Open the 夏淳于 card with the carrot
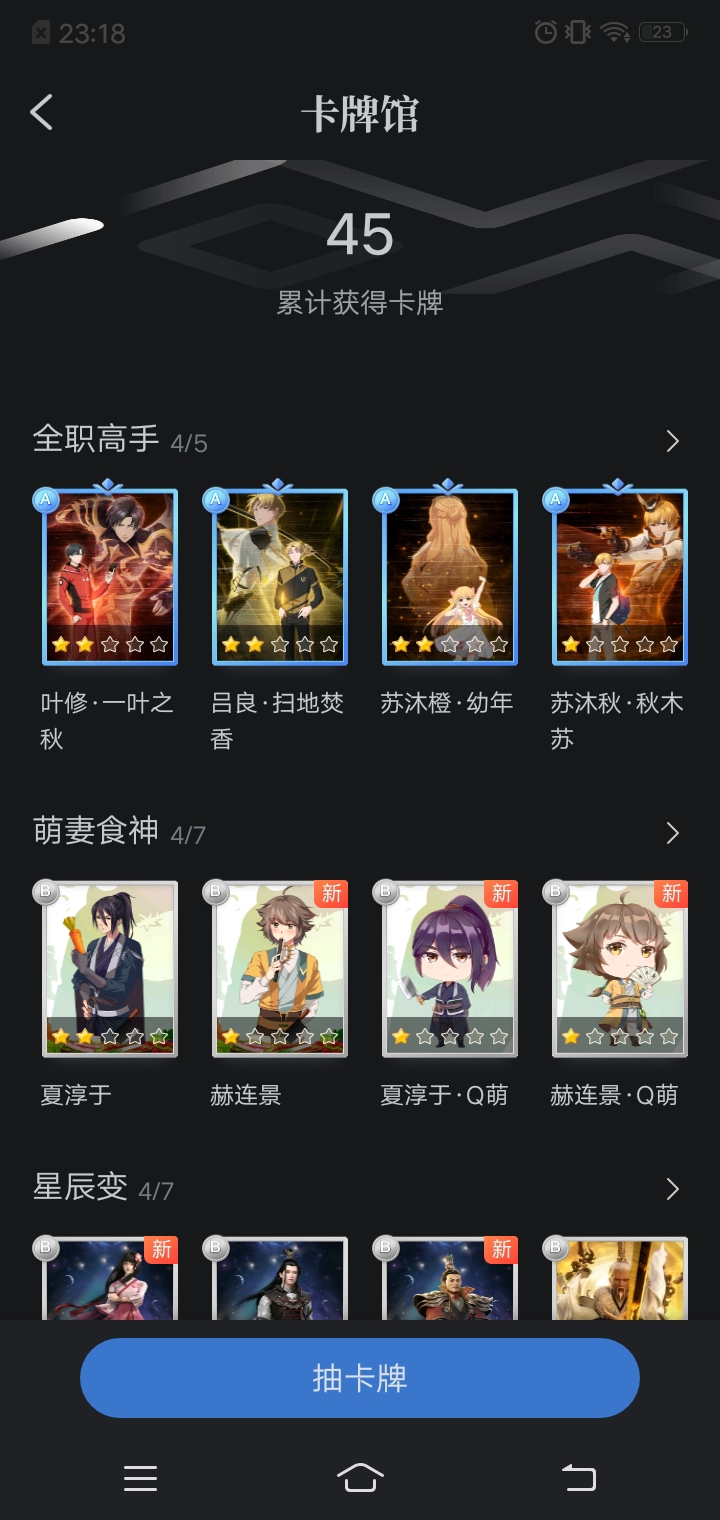720x1520 pixels. tap(110, 968)
